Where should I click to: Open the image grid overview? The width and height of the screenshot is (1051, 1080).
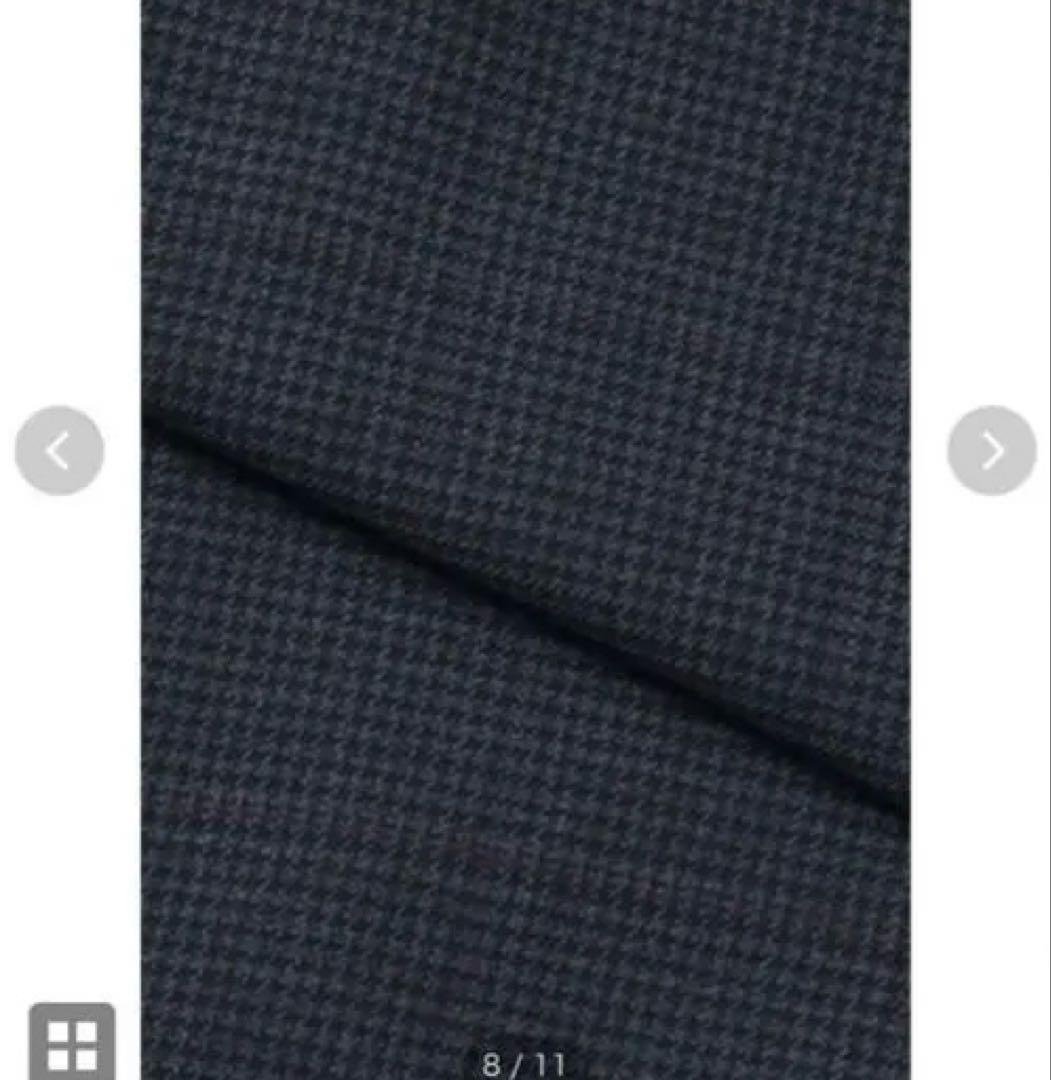(x=72, y=1043)
